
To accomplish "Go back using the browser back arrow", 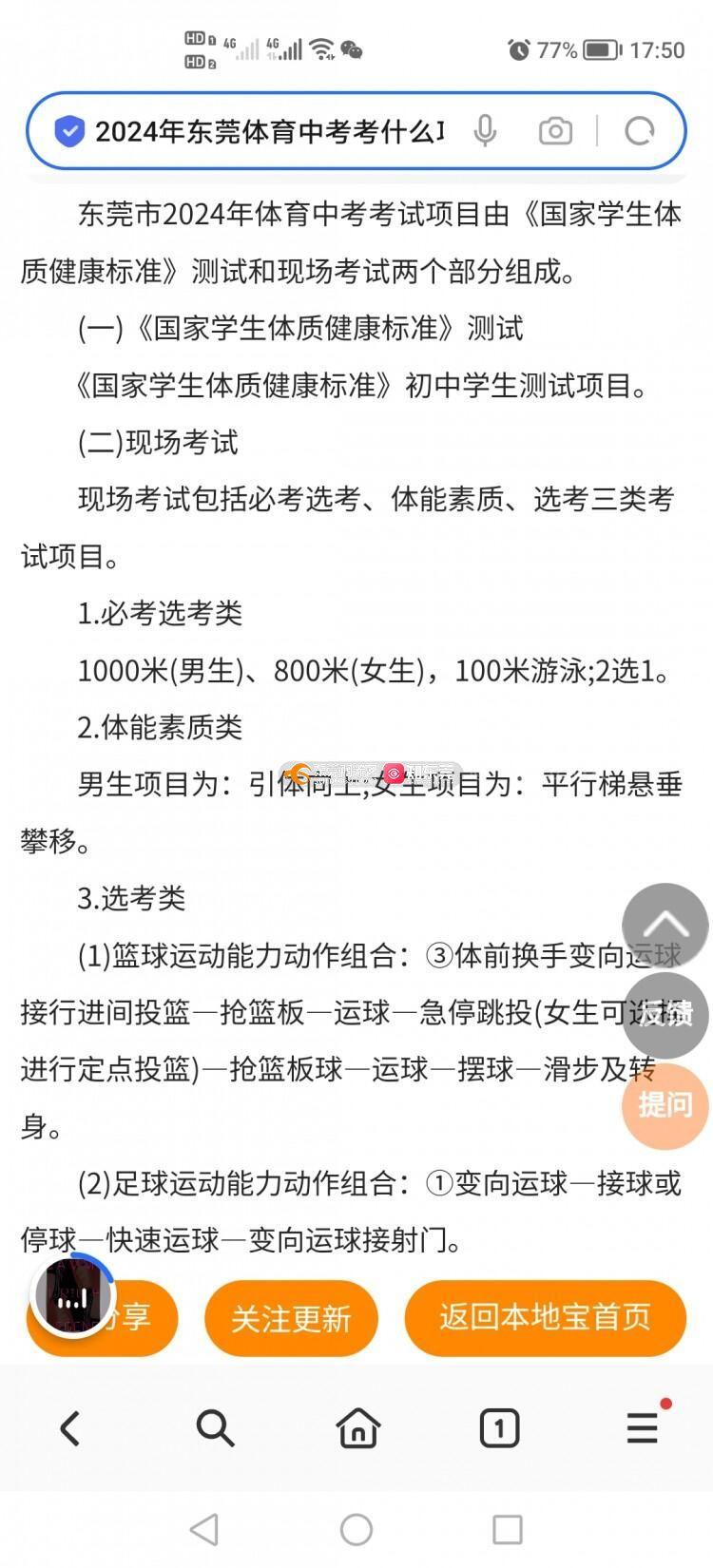I will click(70, 1427).
